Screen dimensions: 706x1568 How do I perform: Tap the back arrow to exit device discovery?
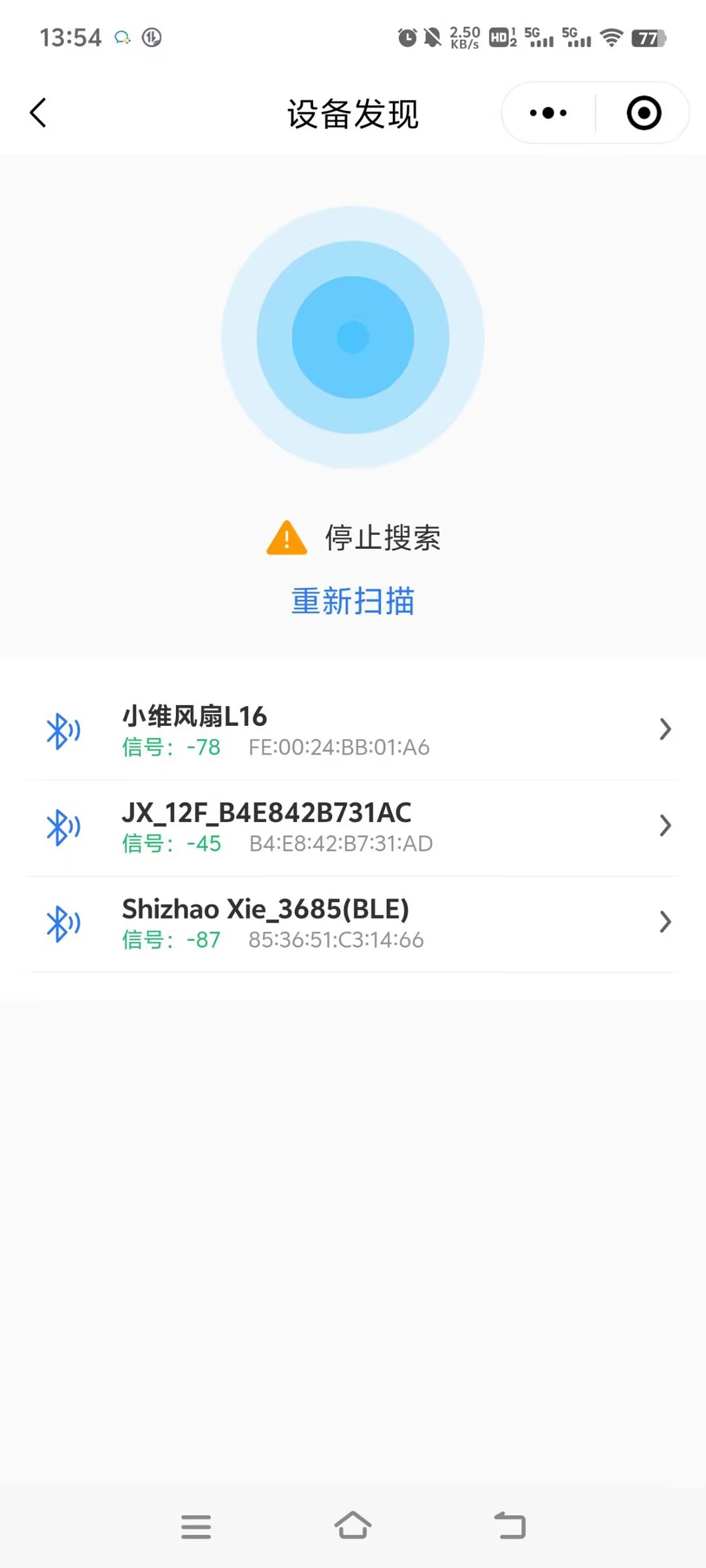(x=37, y=112)
